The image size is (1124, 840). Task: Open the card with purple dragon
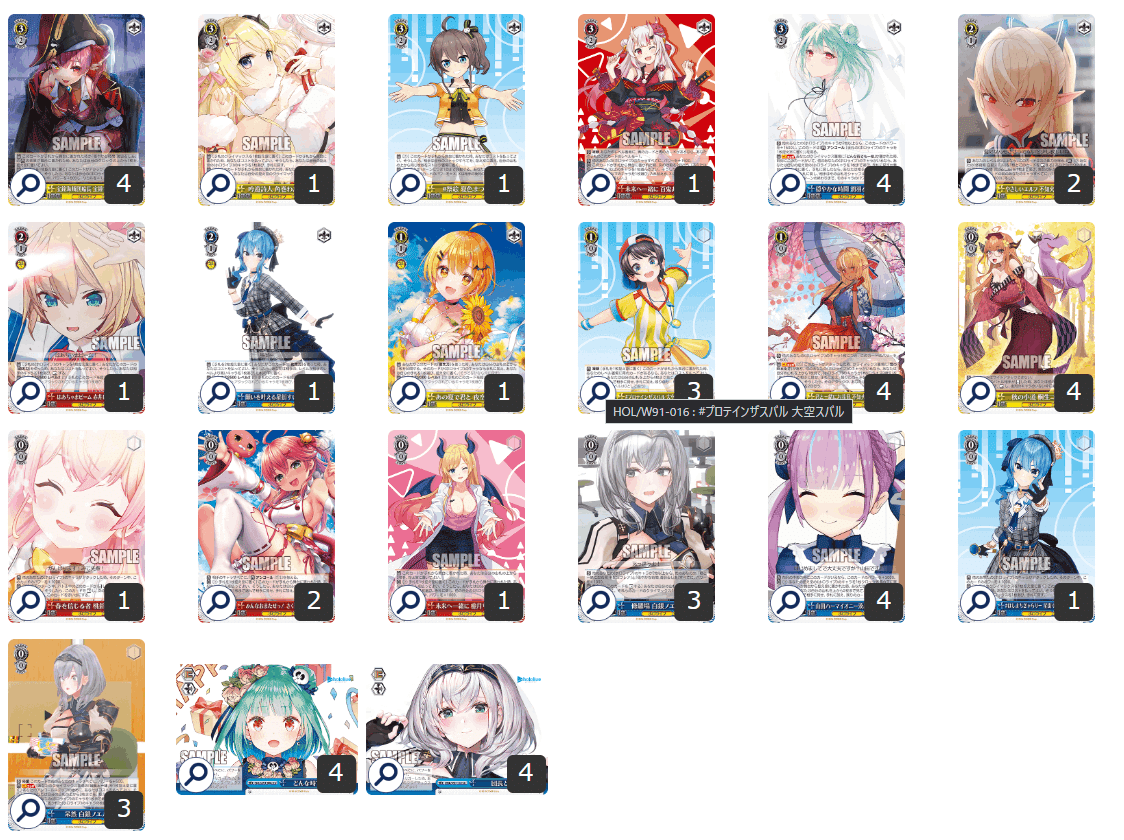coord(1026,300)
